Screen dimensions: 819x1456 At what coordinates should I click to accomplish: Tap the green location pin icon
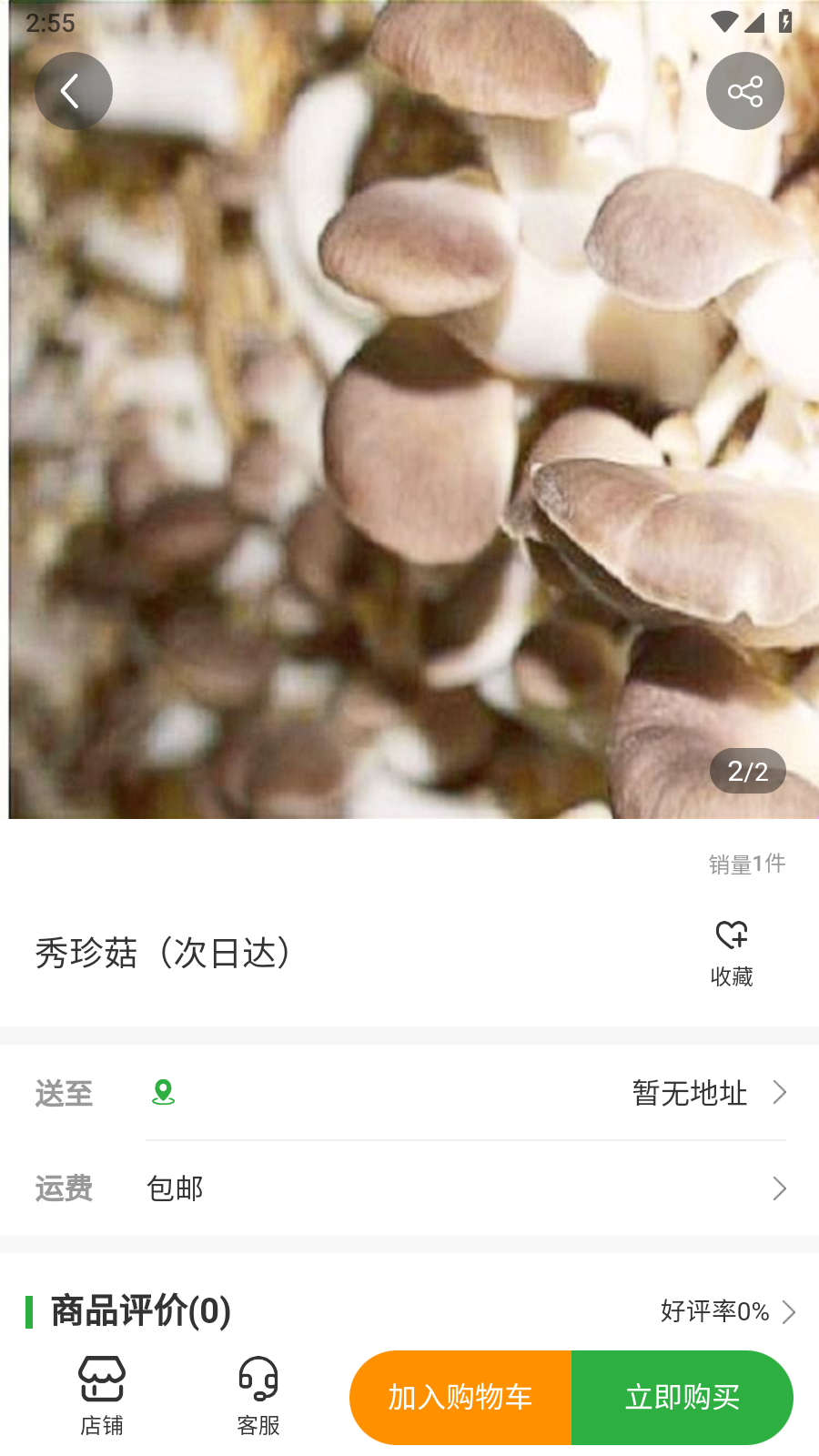click(x=165, y=1093)
